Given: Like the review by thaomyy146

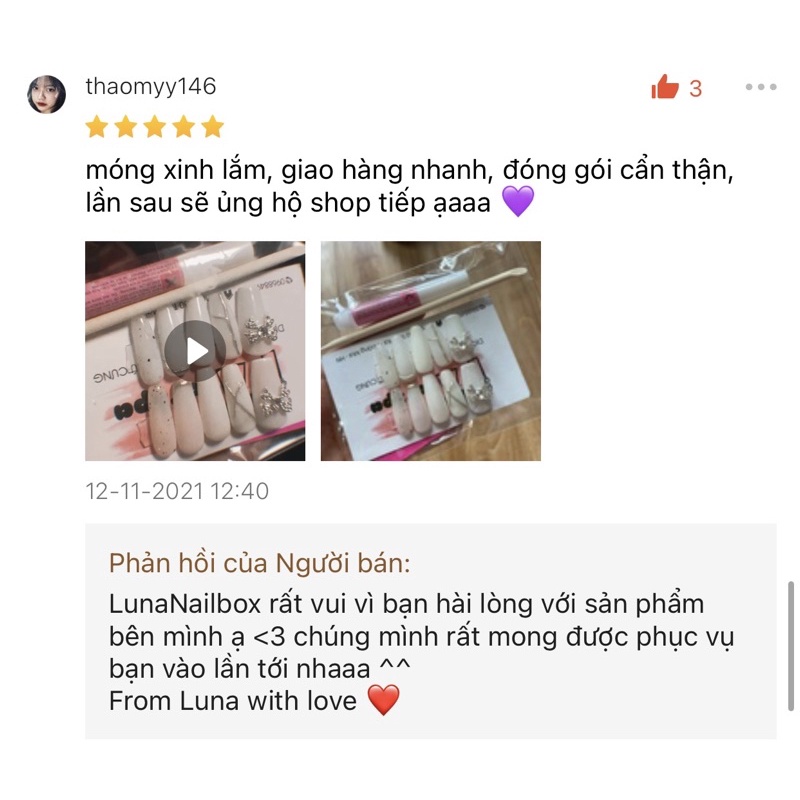Looking at the screenshot, I should pyautogui.click(x=665, y=88).
